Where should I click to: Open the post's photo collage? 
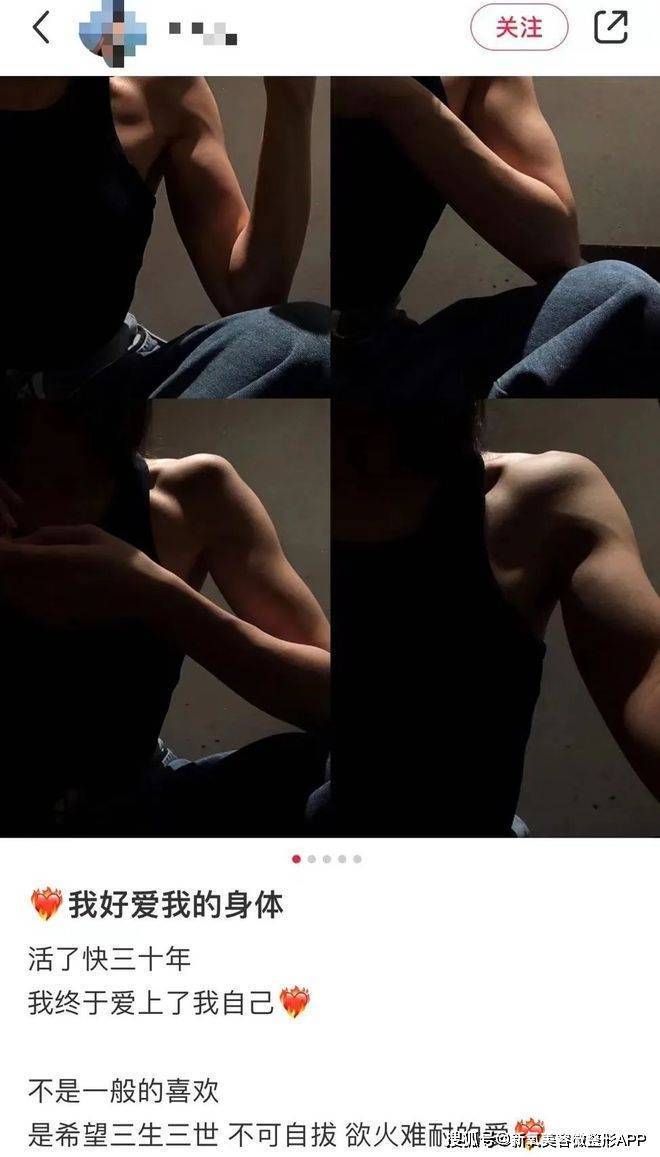click(x=330, y=457)
